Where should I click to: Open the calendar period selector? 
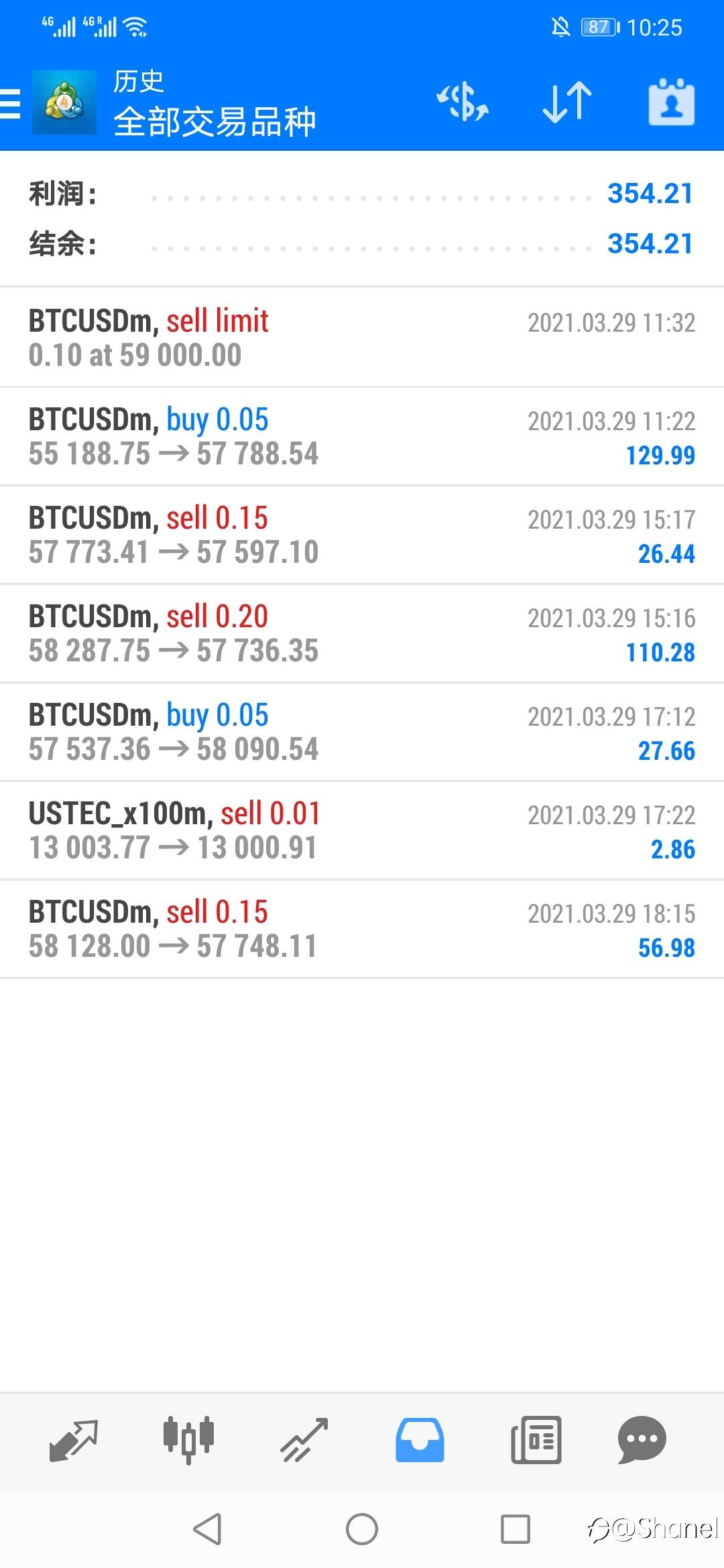point(671,102)
